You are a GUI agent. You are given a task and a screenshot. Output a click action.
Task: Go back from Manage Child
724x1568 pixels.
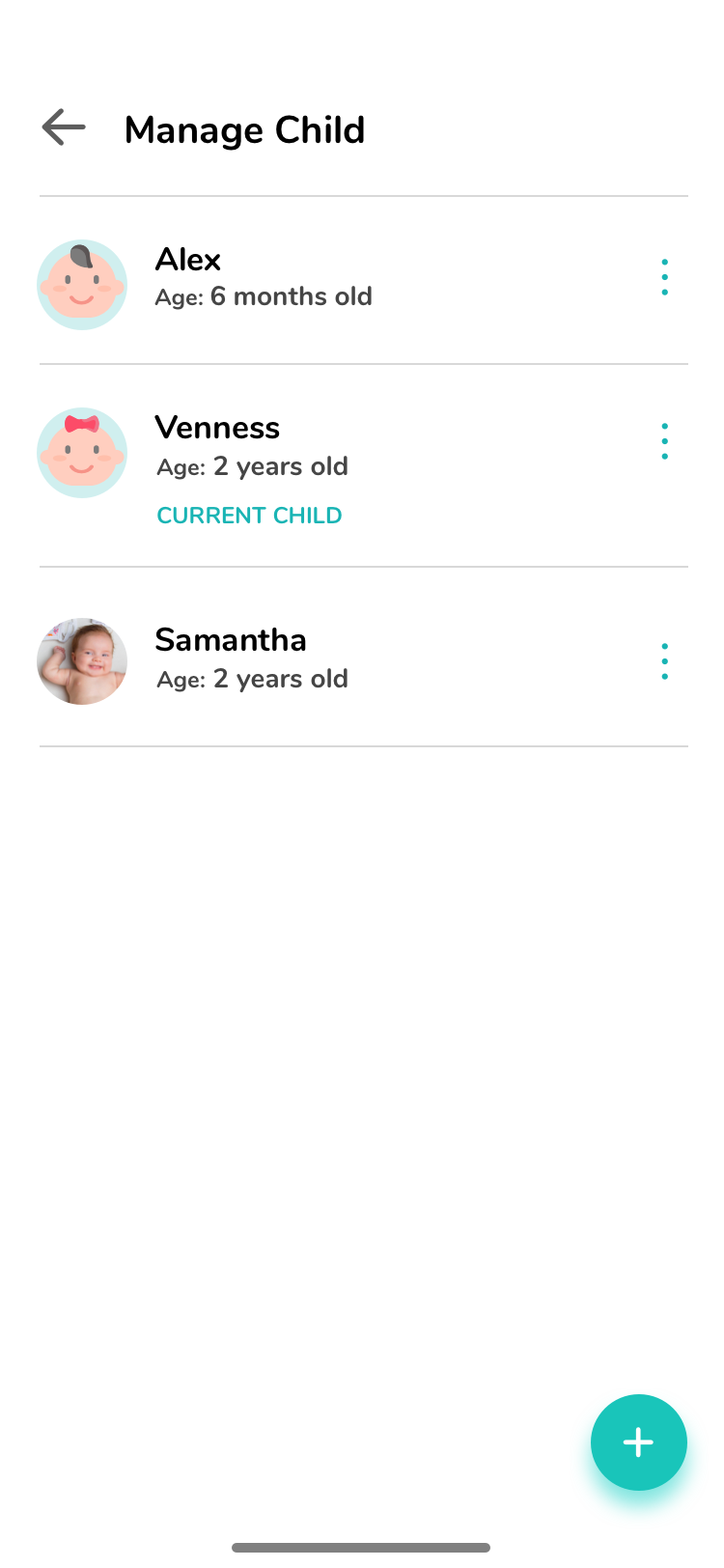point(65,128)
